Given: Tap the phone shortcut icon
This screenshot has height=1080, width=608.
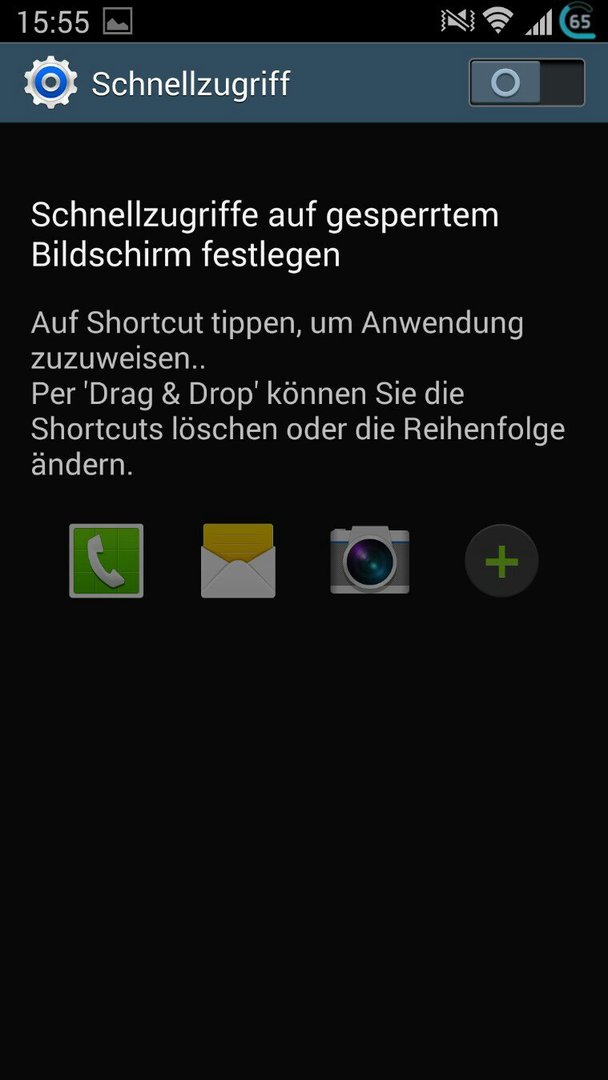Looking at the screenshot, I should (x=106, y=561).
